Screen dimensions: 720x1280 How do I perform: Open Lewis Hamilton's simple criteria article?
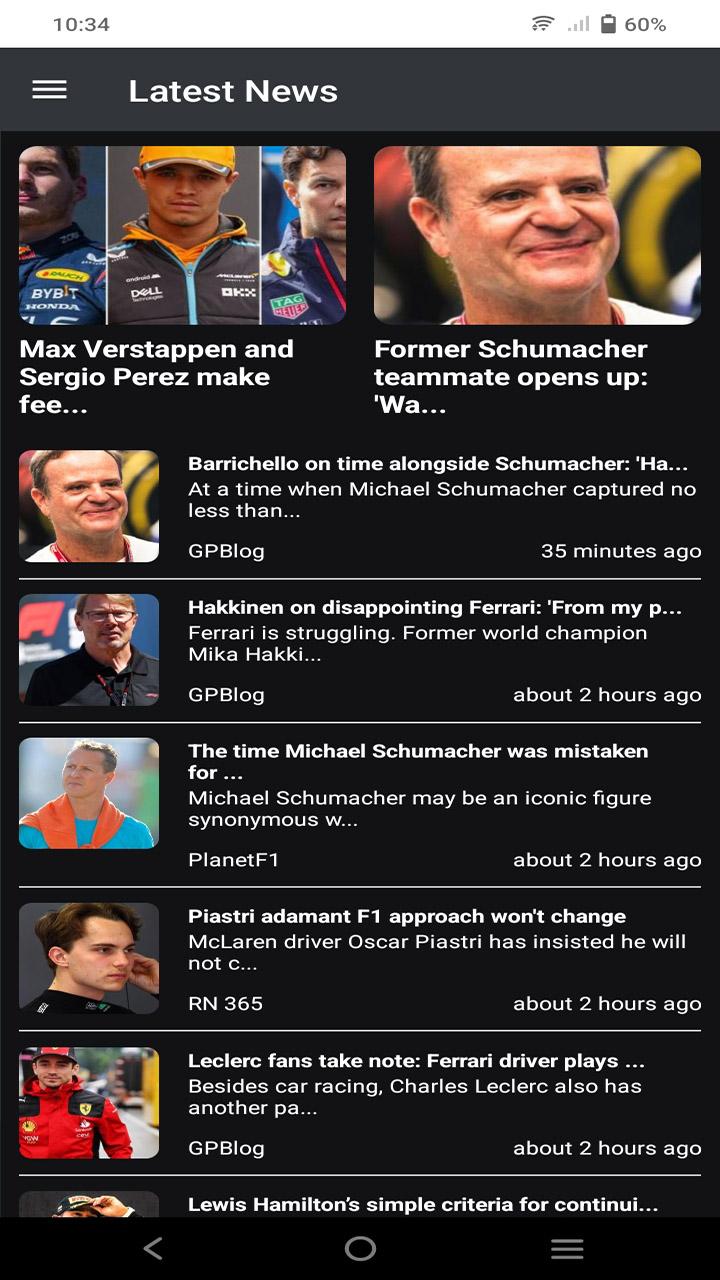click(x=423, y=1205)
